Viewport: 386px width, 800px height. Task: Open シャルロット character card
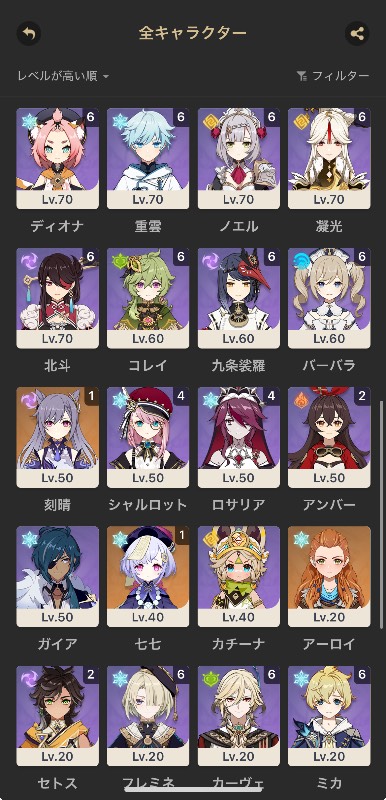[148, 438]
